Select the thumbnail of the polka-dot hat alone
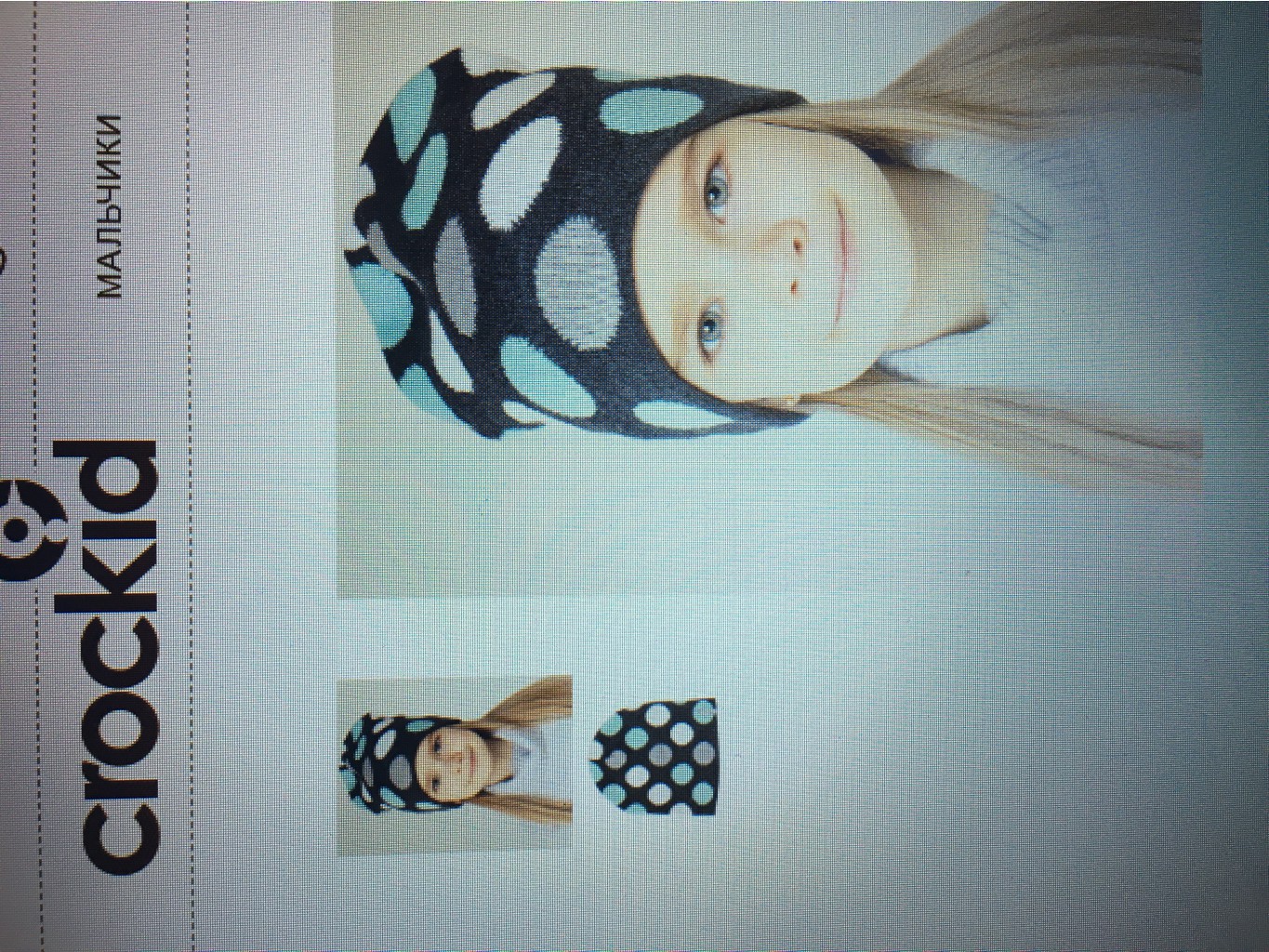Image resolution: width=1269 pixels, height=952 pixels. point(655,757)
